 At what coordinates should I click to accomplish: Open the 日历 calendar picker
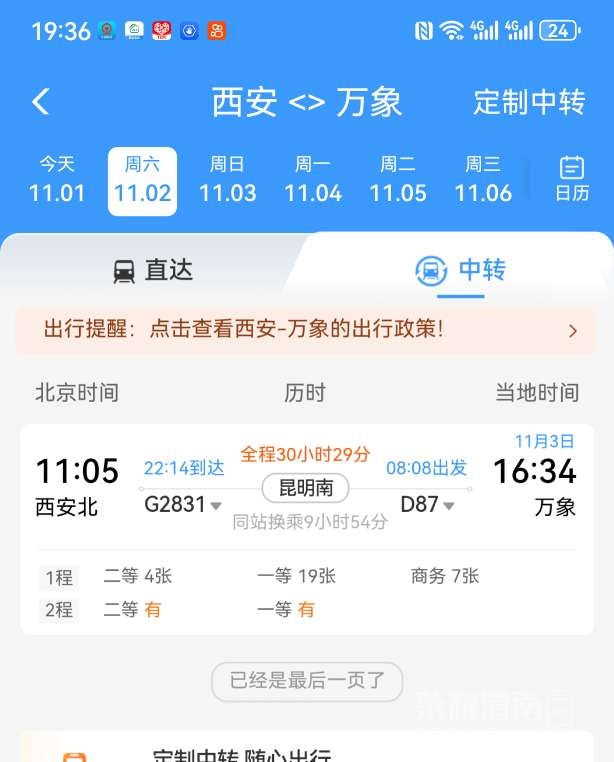coord(572,180)
